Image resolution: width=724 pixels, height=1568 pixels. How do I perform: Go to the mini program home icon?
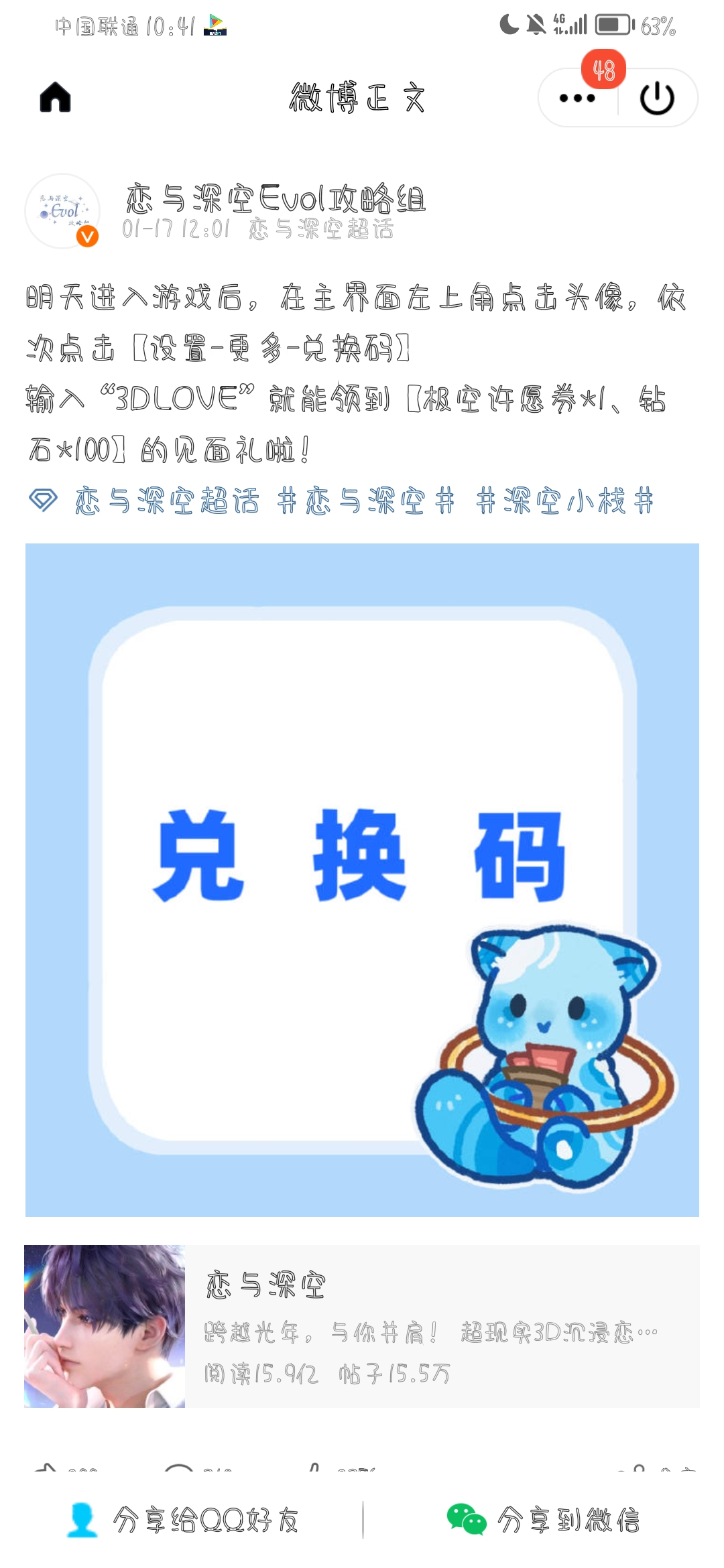pos(55,98)
